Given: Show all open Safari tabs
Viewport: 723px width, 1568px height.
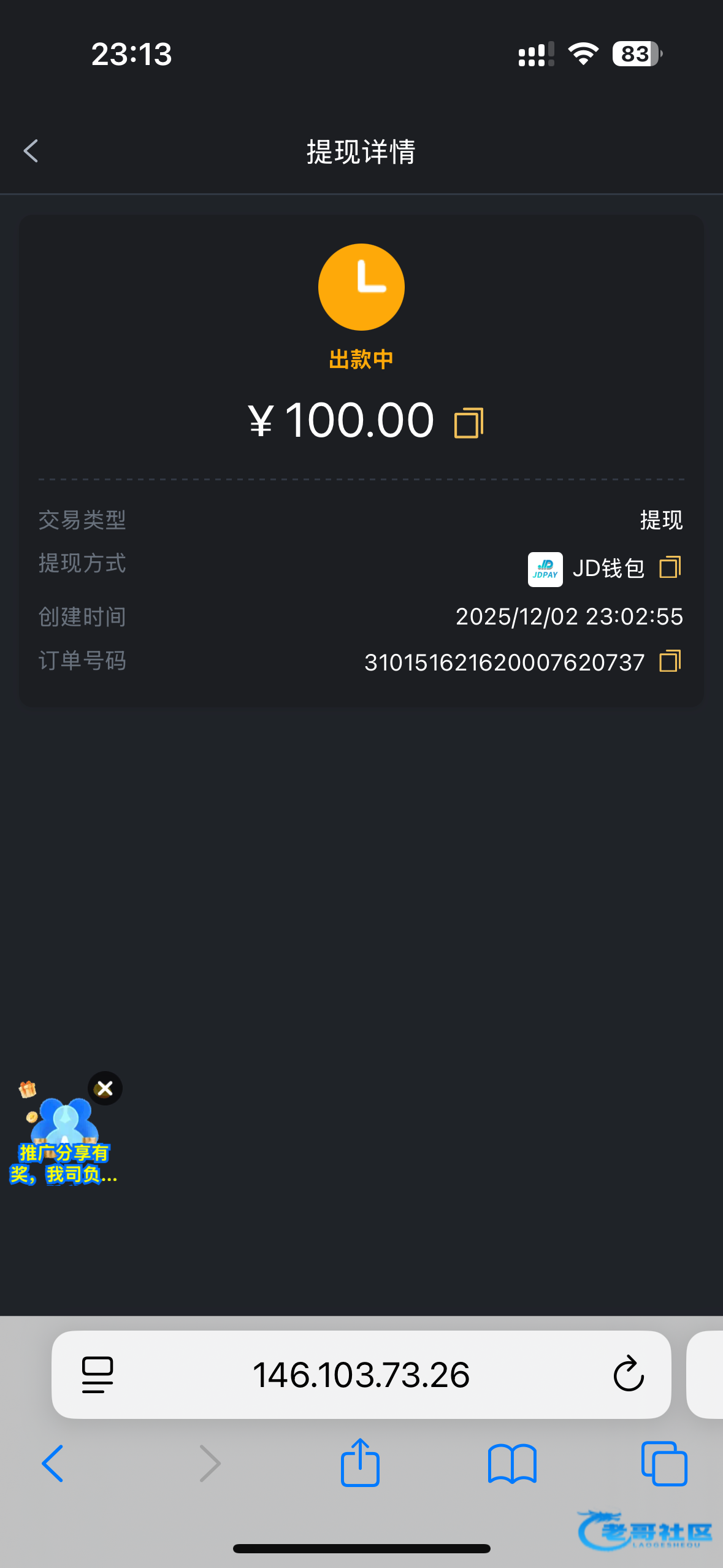Looking at the screenshot, I should [x=664, y=1464].
